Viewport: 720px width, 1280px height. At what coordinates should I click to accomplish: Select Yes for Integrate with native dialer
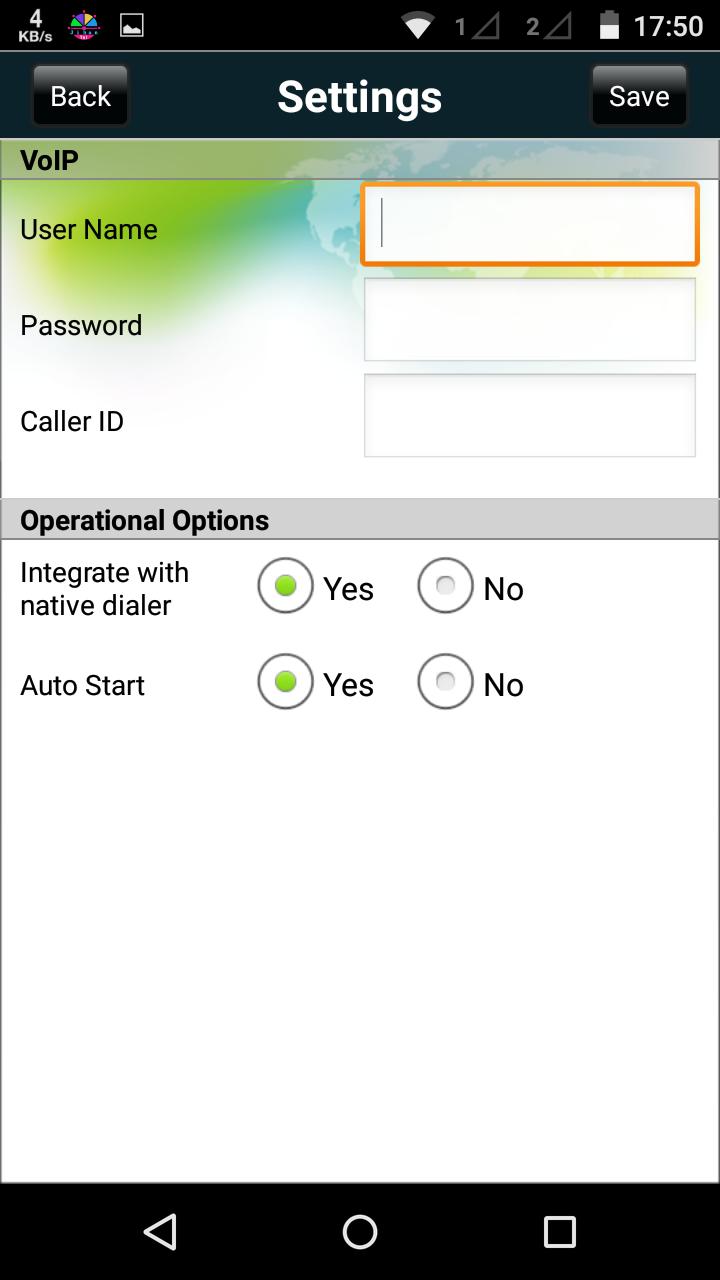[x=286, y=586]
